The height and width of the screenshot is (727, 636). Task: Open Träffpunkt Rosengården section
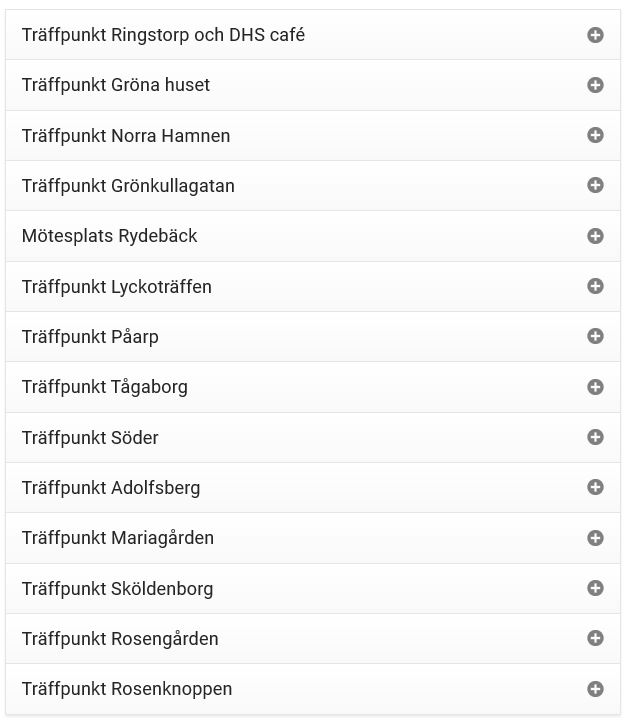pyautogui.click(x=595, y=638)
